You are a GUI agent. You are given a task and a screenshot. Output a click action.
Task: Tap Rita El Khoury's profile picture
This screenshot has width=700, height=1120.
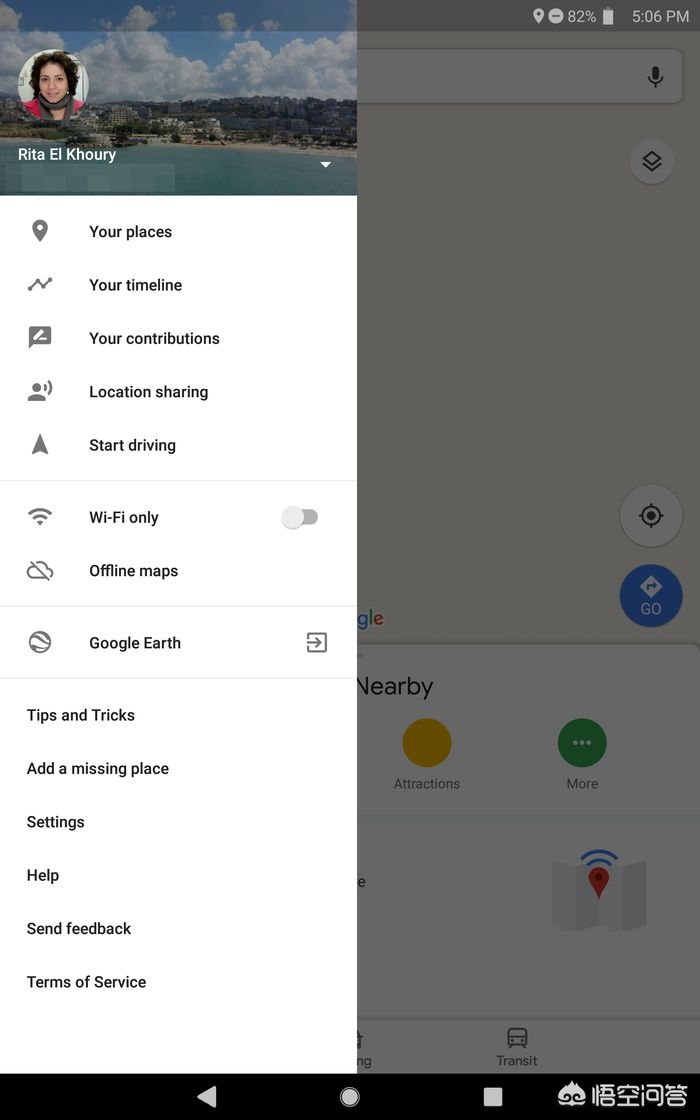53,86
